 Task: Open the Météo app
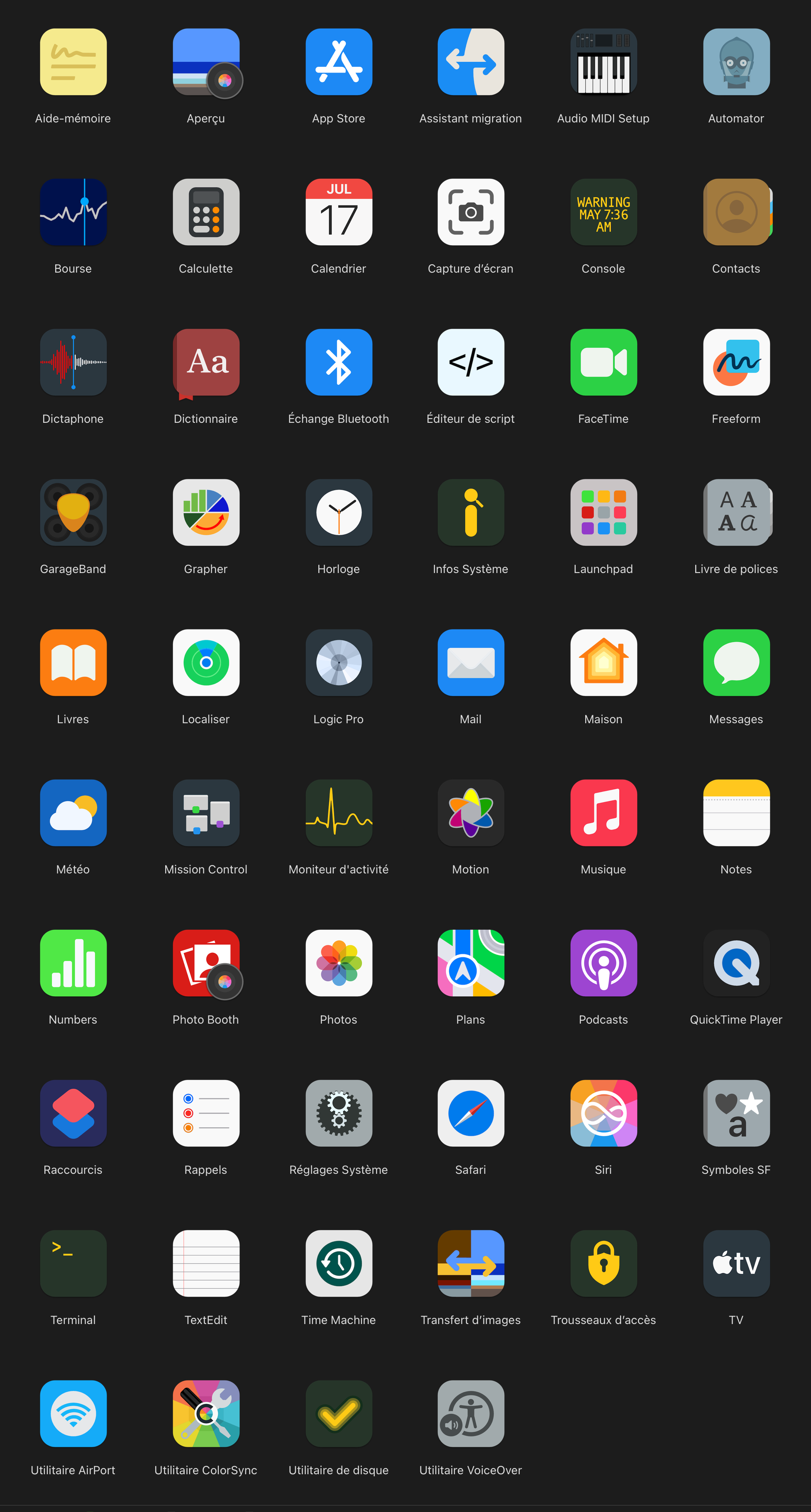click(73, 813)
